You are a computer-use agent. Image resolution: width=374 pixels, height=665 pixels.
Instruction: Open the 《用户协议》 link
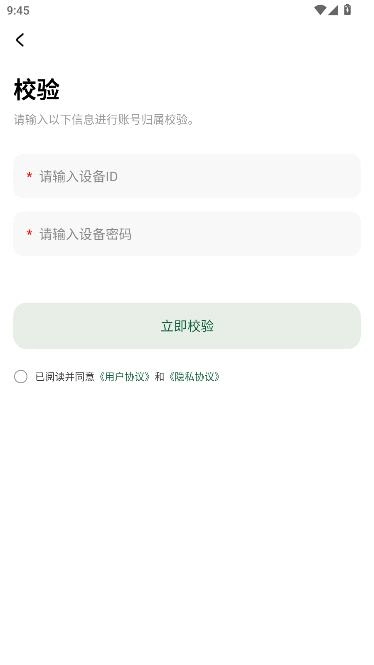coord(124,377)
